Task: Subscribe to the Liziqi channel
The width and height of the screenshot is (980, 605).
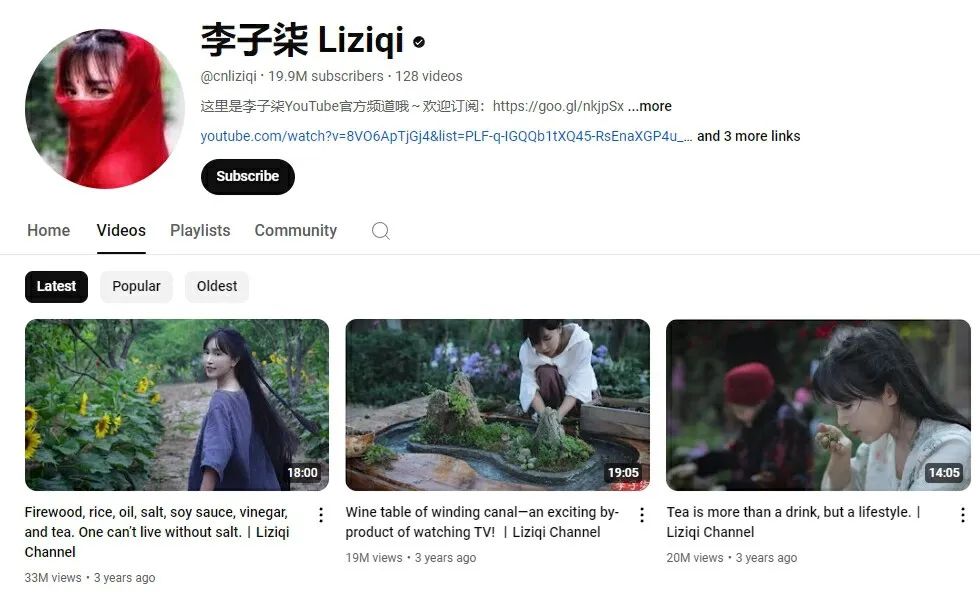Action: tap(247, 176)
